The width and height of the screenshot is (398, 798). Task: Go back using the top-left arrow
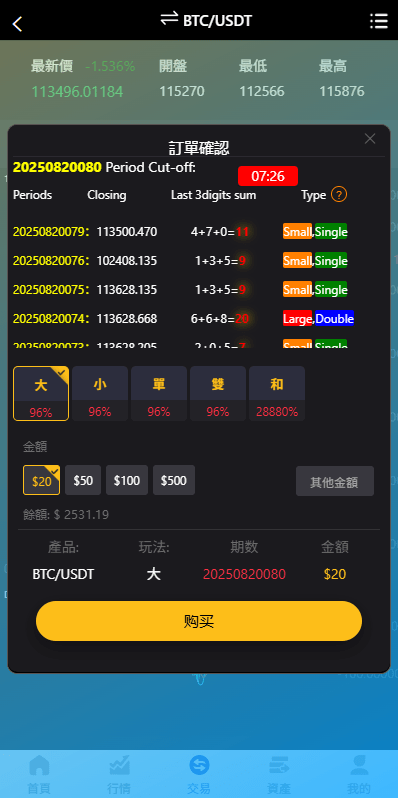tap(17, 23)
